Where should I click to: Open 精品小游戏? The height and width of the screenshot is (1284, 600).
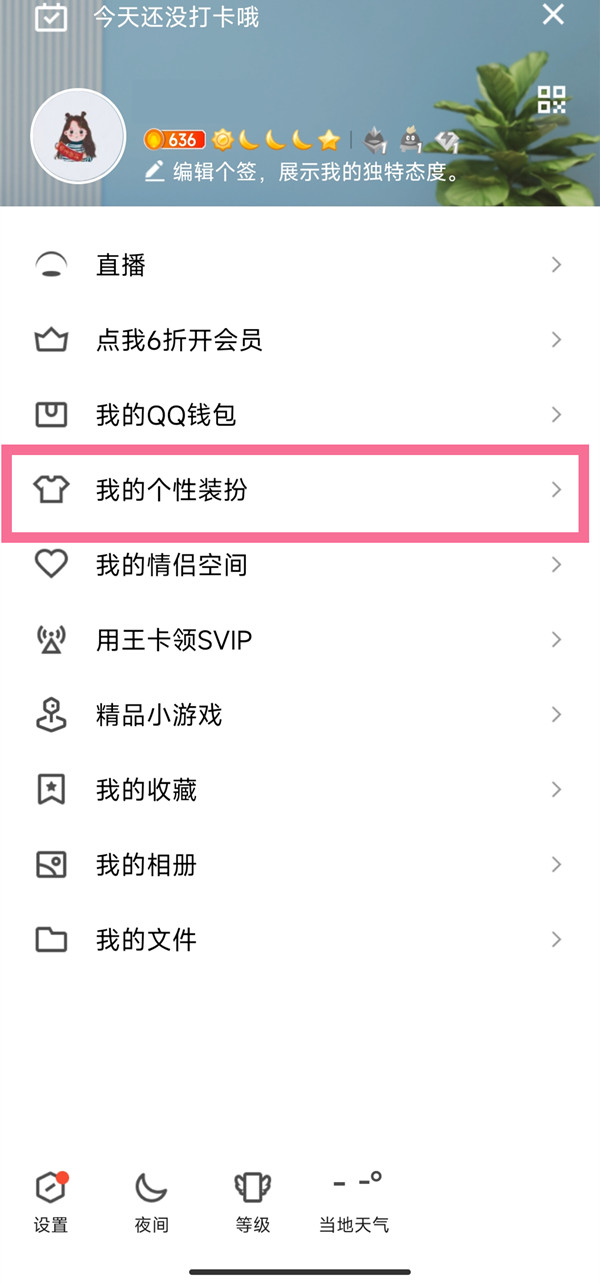click(300, 715)
